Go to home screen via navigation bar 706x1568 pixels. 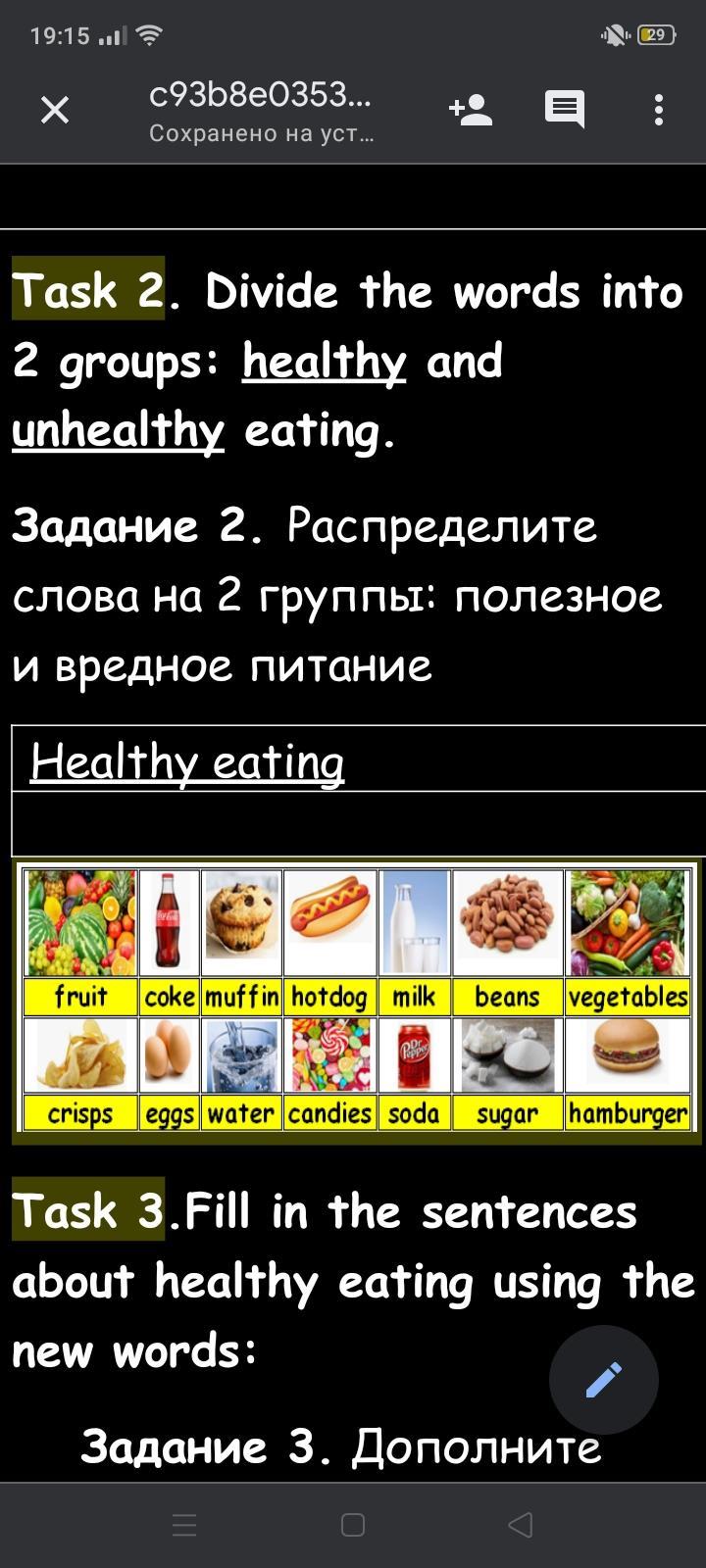point(353,1525)
